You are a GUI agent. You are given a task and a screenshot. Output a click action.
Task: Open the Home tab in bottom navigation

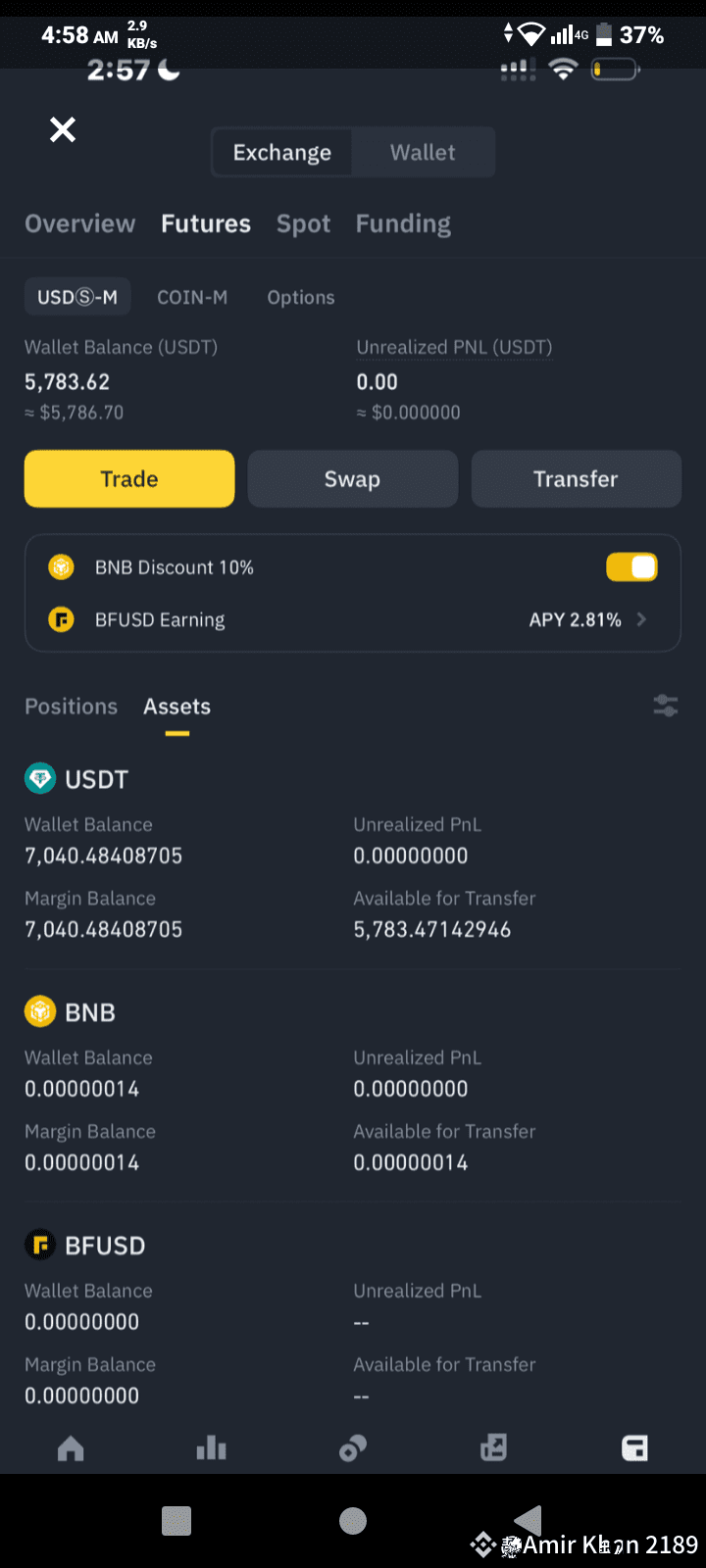(71, 1447)
